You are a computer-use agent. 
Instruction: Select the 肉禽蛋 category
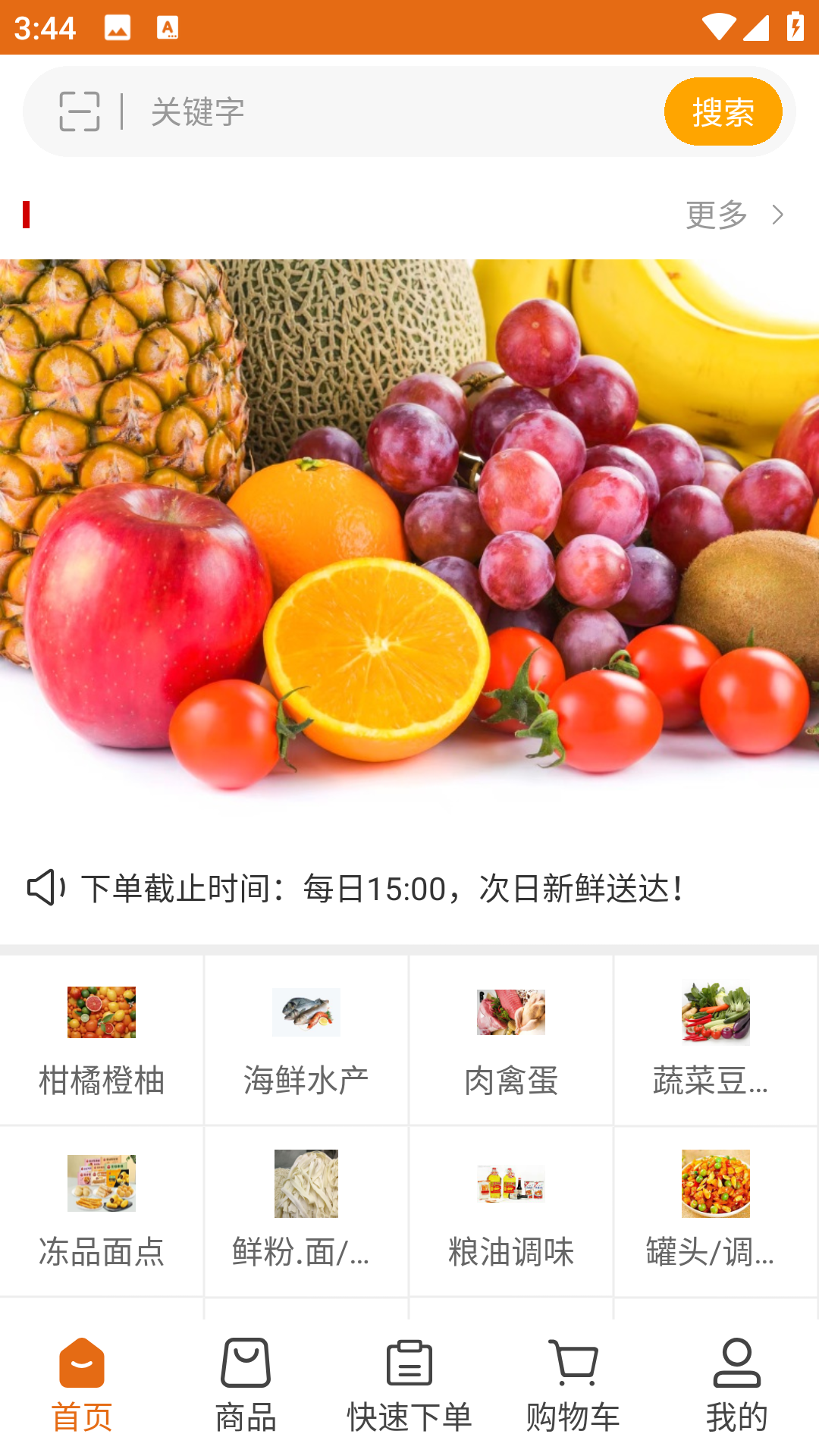(511, 1040)
